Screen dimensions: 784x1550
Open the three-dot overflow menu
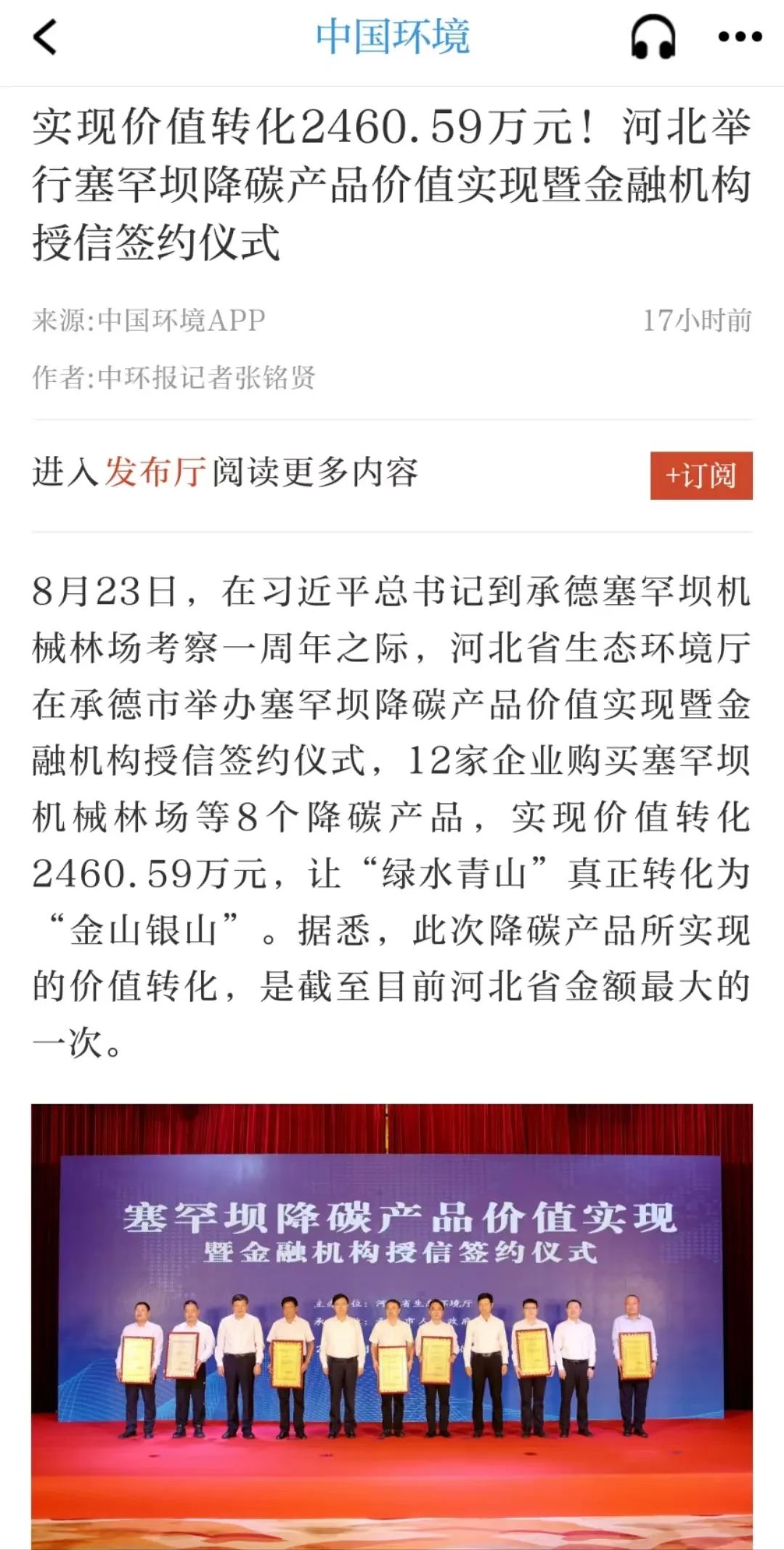point(740,36)
